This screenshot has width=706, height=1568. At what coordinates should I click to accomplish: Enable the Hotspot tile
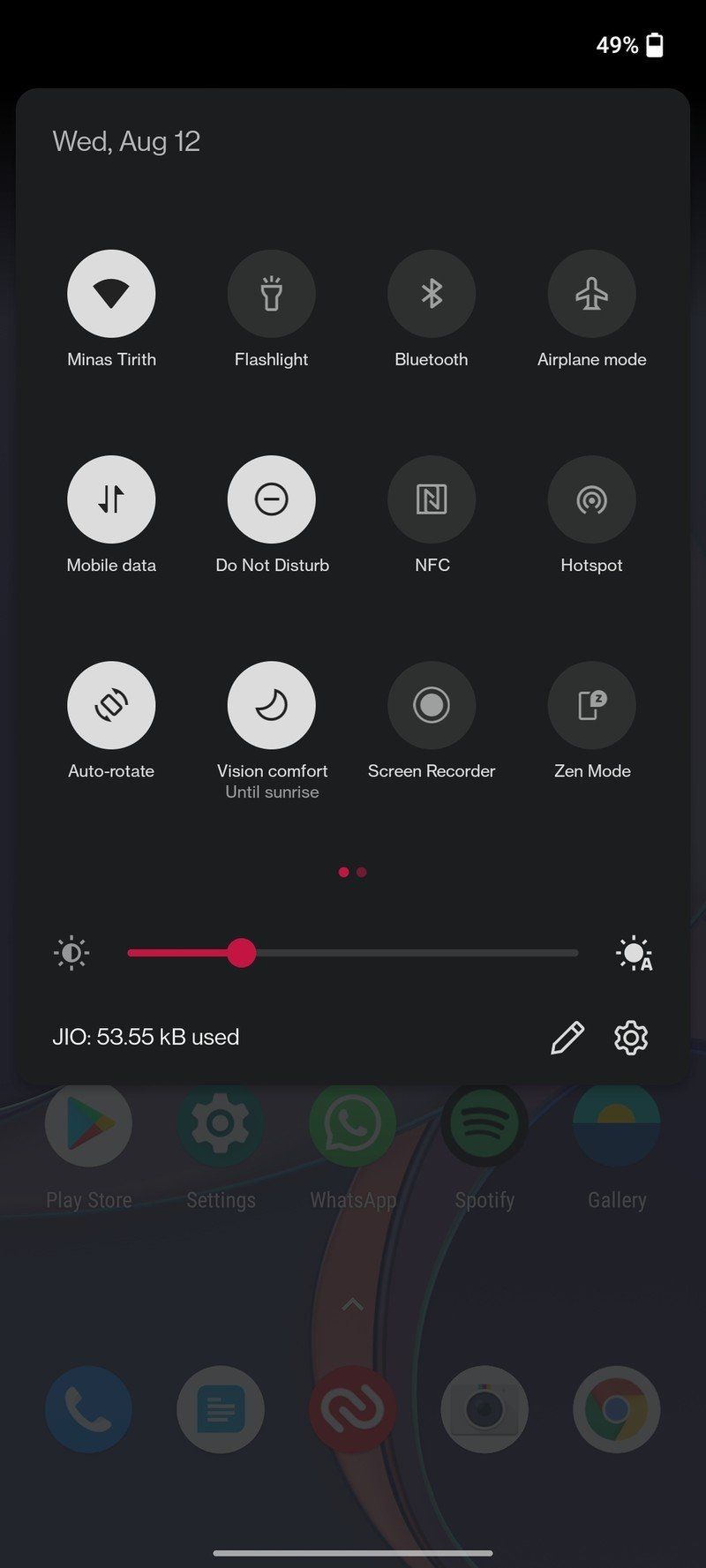pyautogui.click(x=591, y=499)
